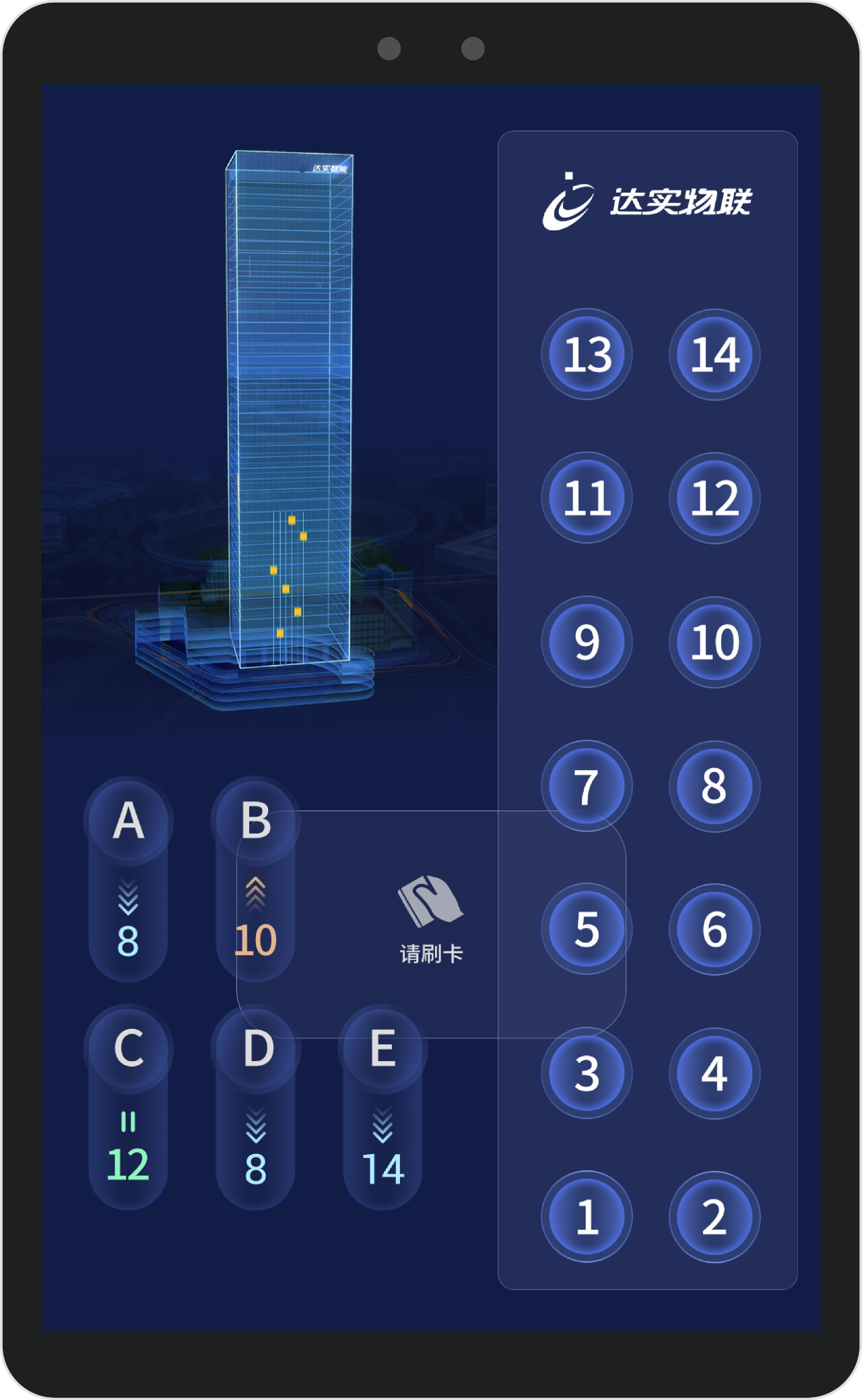Request floor 4
The height and width of the screenshot is (1400, 862).
715,1073
